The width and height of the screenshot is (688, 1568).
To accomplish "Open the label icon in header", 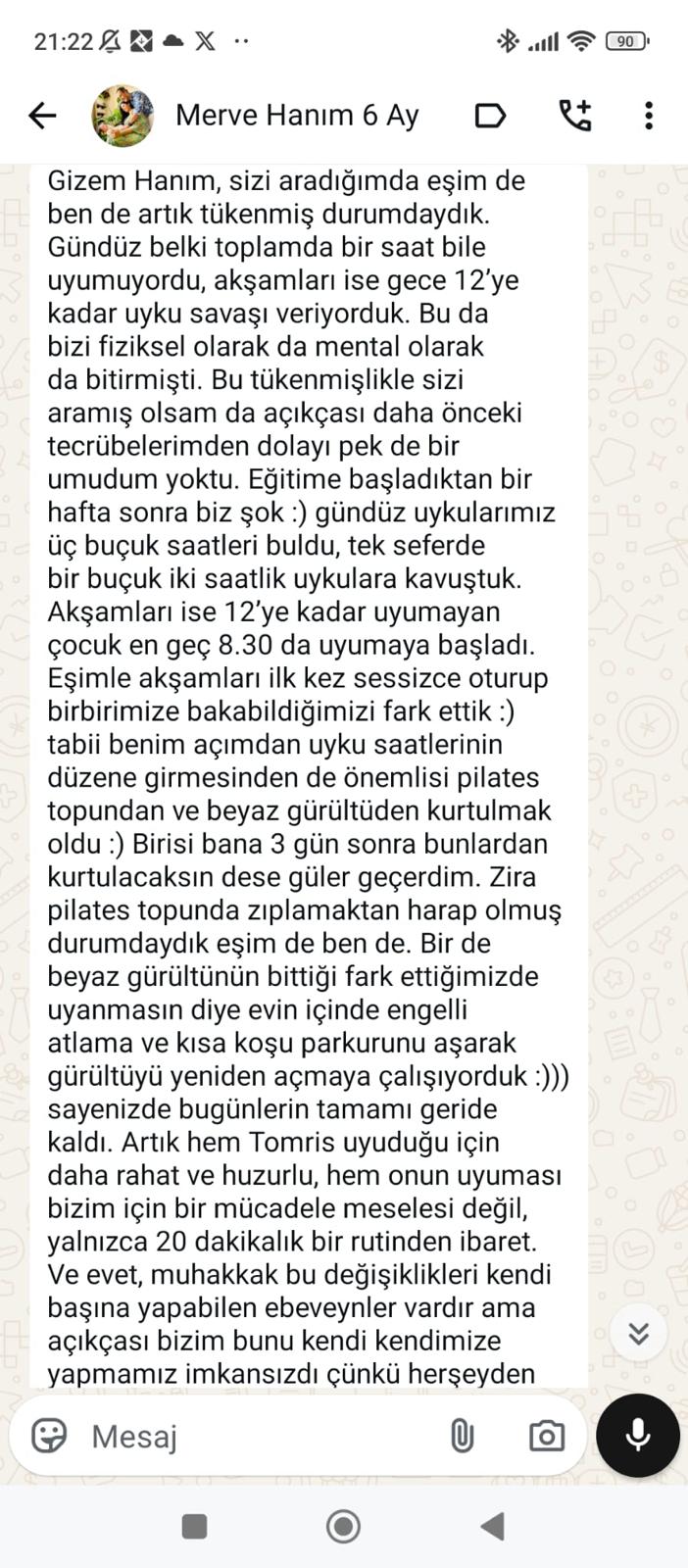I will (489, 116).
